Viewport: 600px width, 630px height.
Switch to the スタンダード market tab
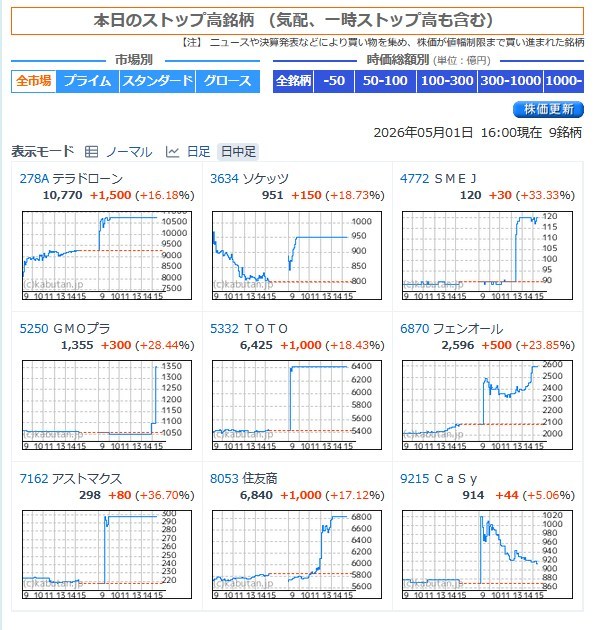[x=157, y=81]
